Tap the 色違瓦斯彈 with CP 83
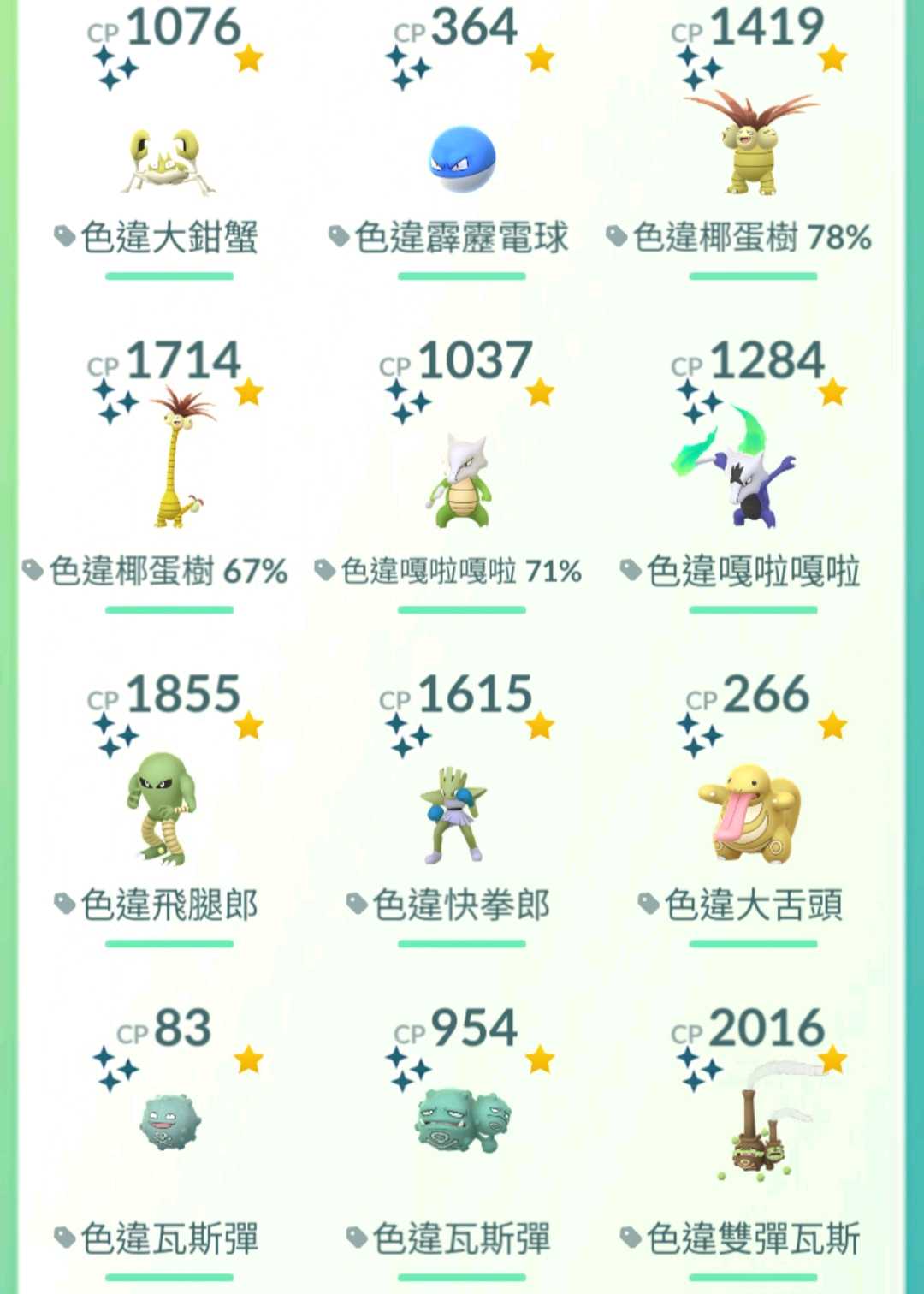Image resolution: width=924 pixels, height=1294 pixels. click(169, 1123)
